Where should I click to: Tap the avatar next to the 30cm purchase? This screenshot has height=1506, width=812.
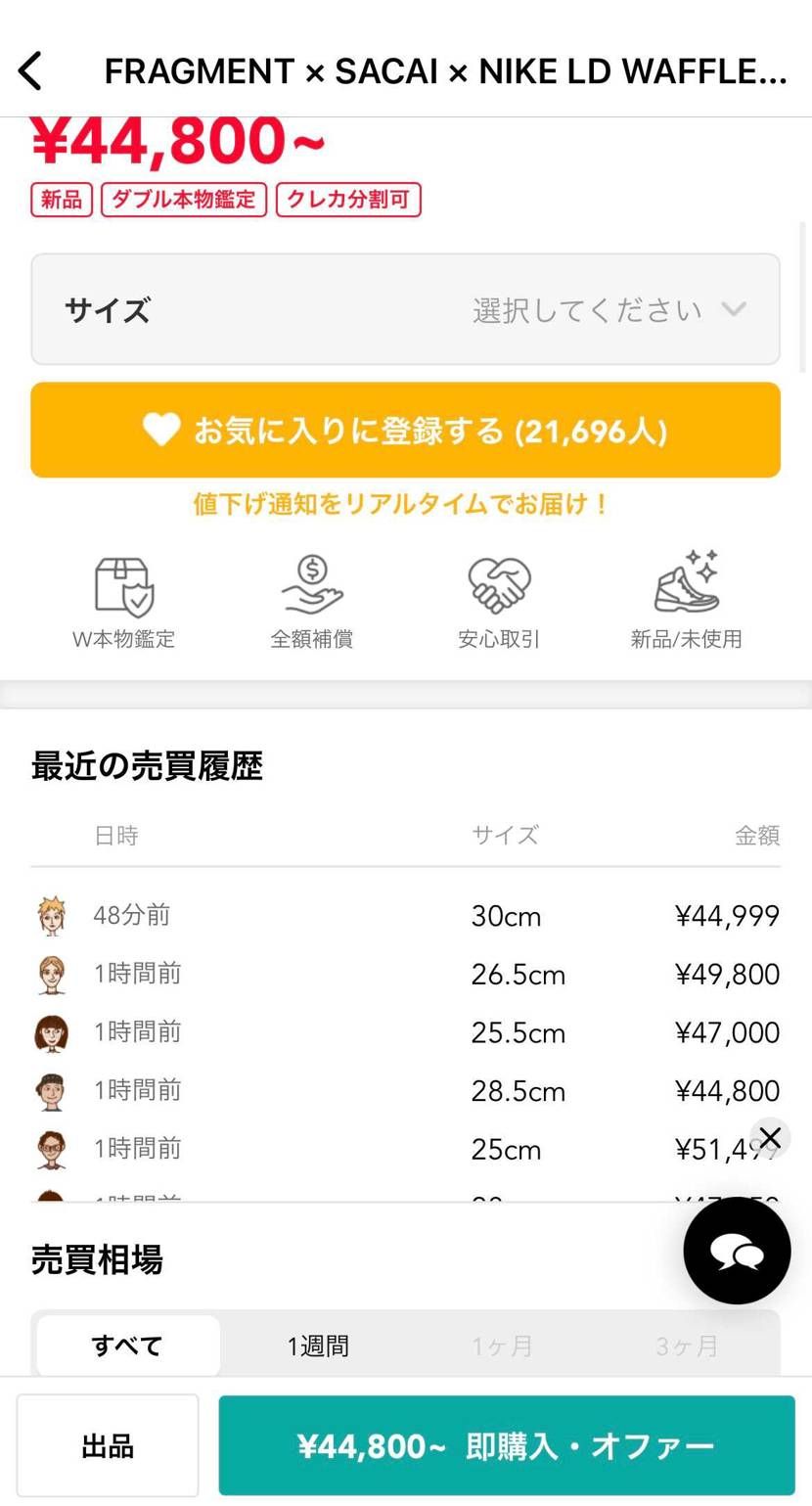click(51, 915)
